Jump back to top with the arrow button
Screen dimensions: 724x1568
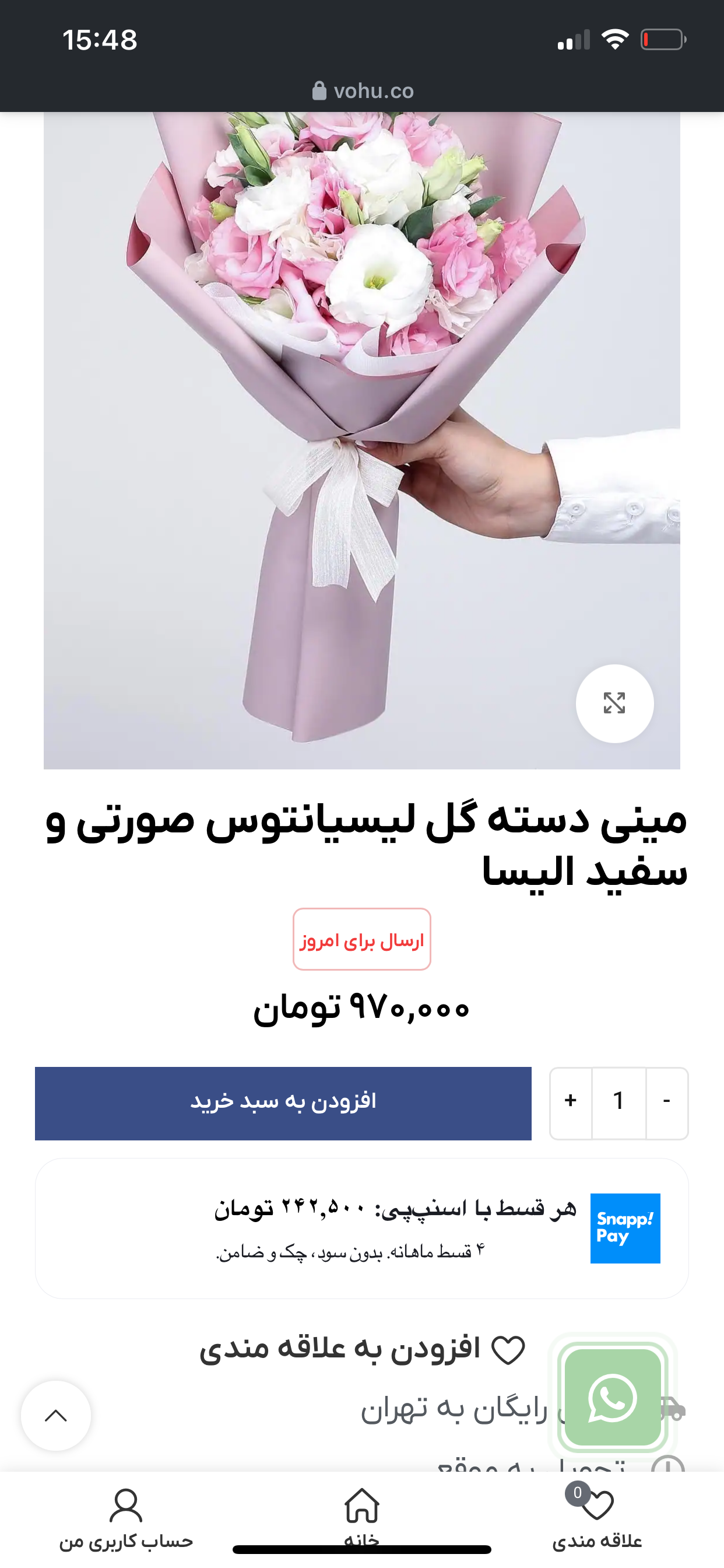(56, 1416)
